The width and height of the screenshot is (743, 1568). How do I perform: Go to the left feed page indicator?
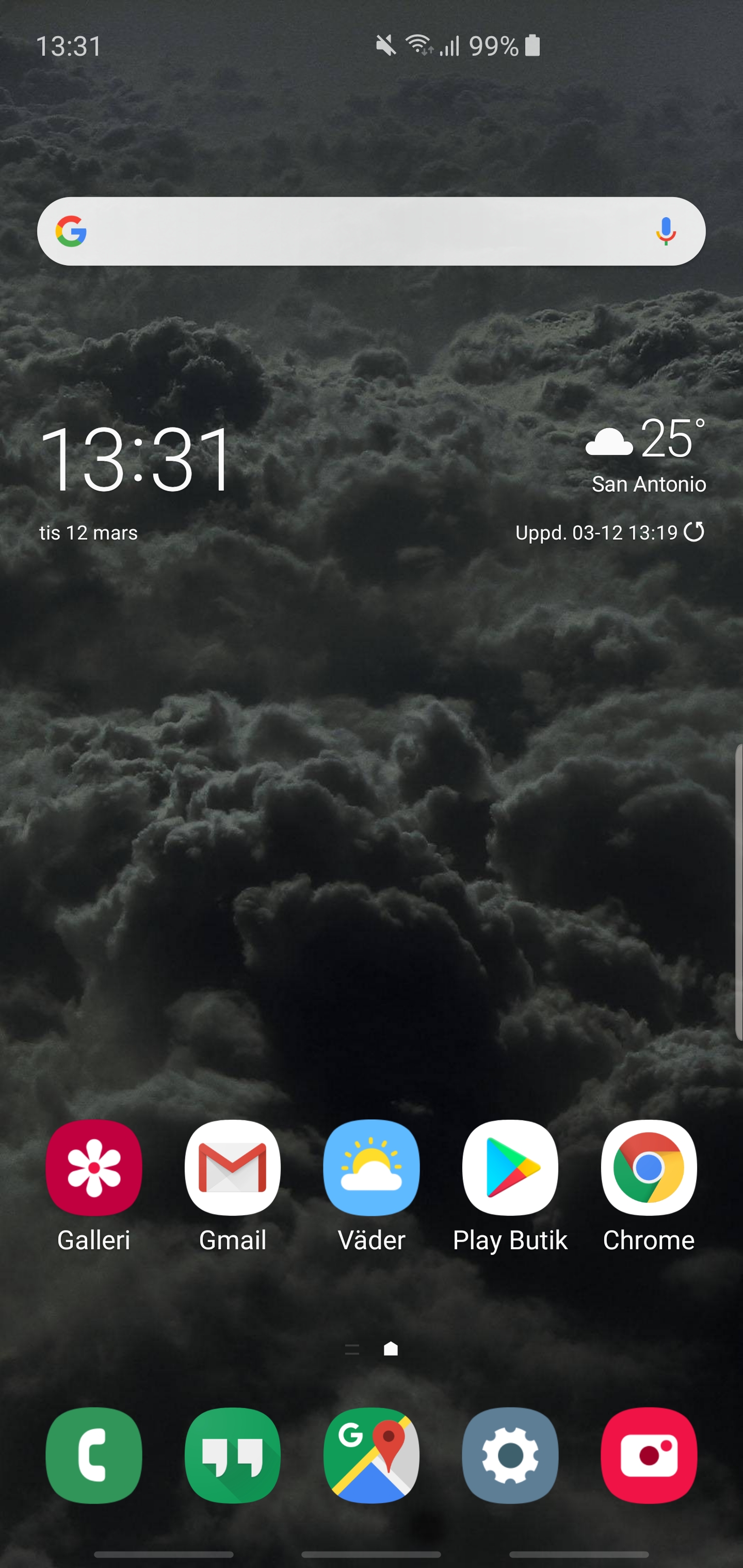point(352,1349)
